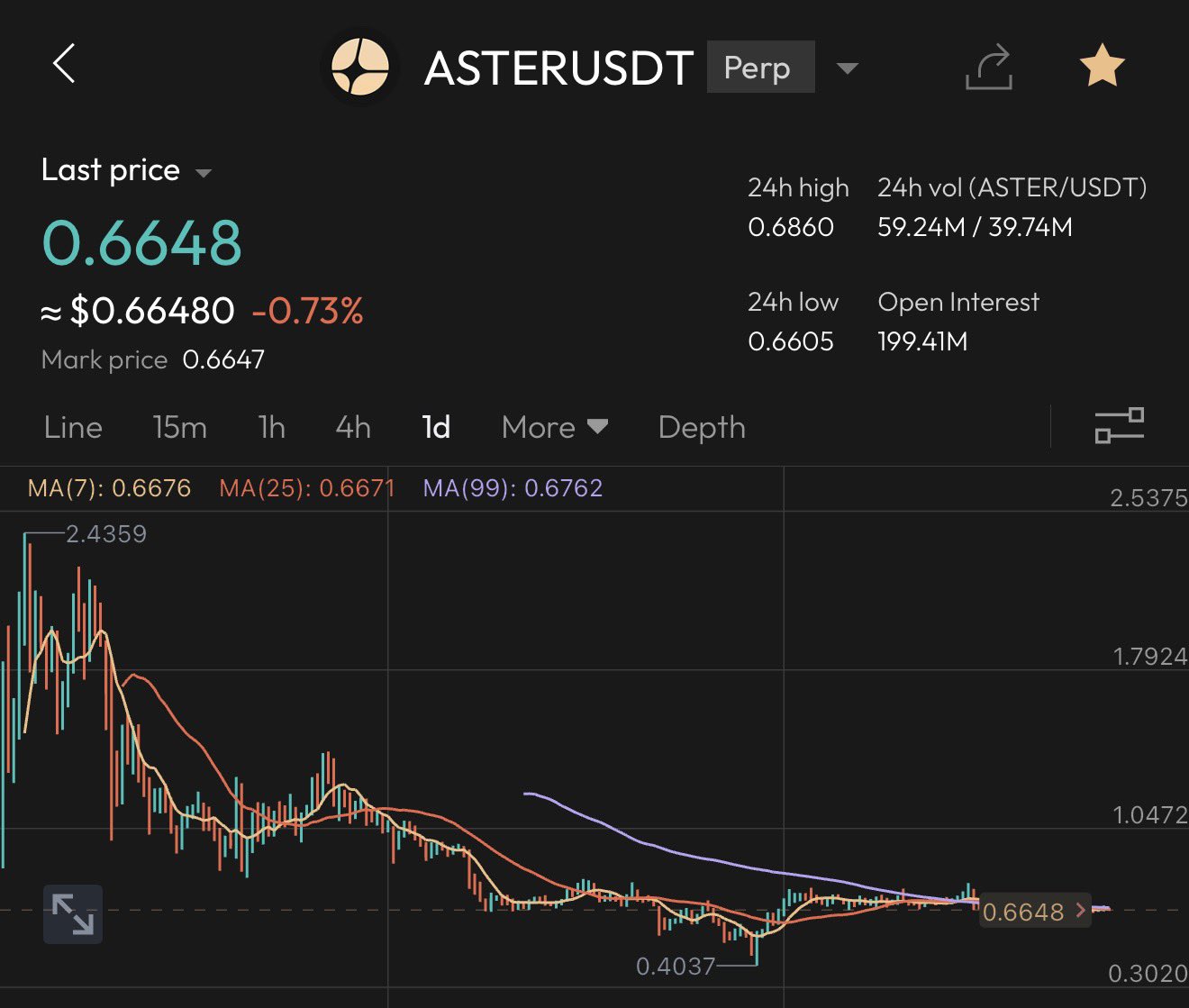Go back using the arrow icon
The image size is (1189, 1008).
point(64,64)
